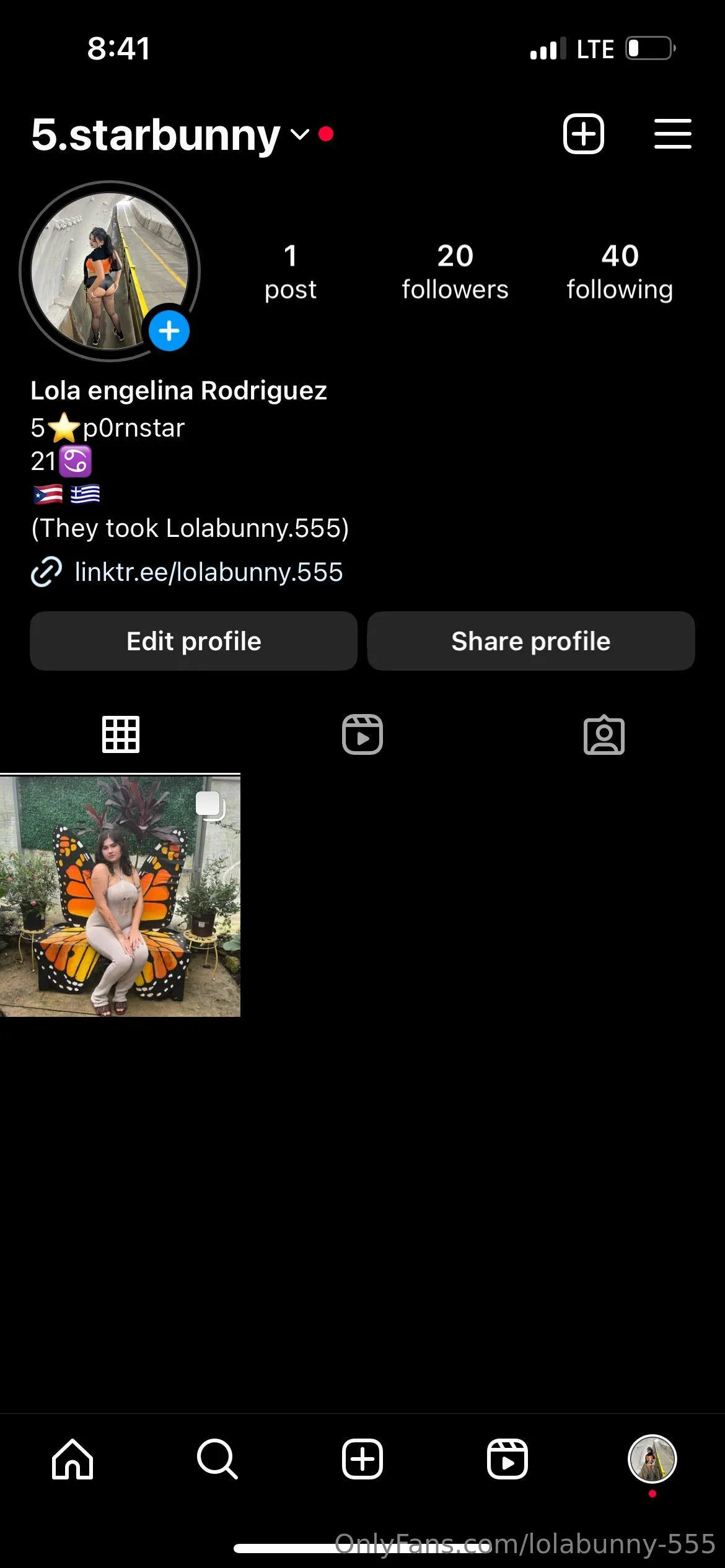Open the butterfly bench post thumbnail
The height and width of the screenshot is (1568, 725).
click(121, 895)
